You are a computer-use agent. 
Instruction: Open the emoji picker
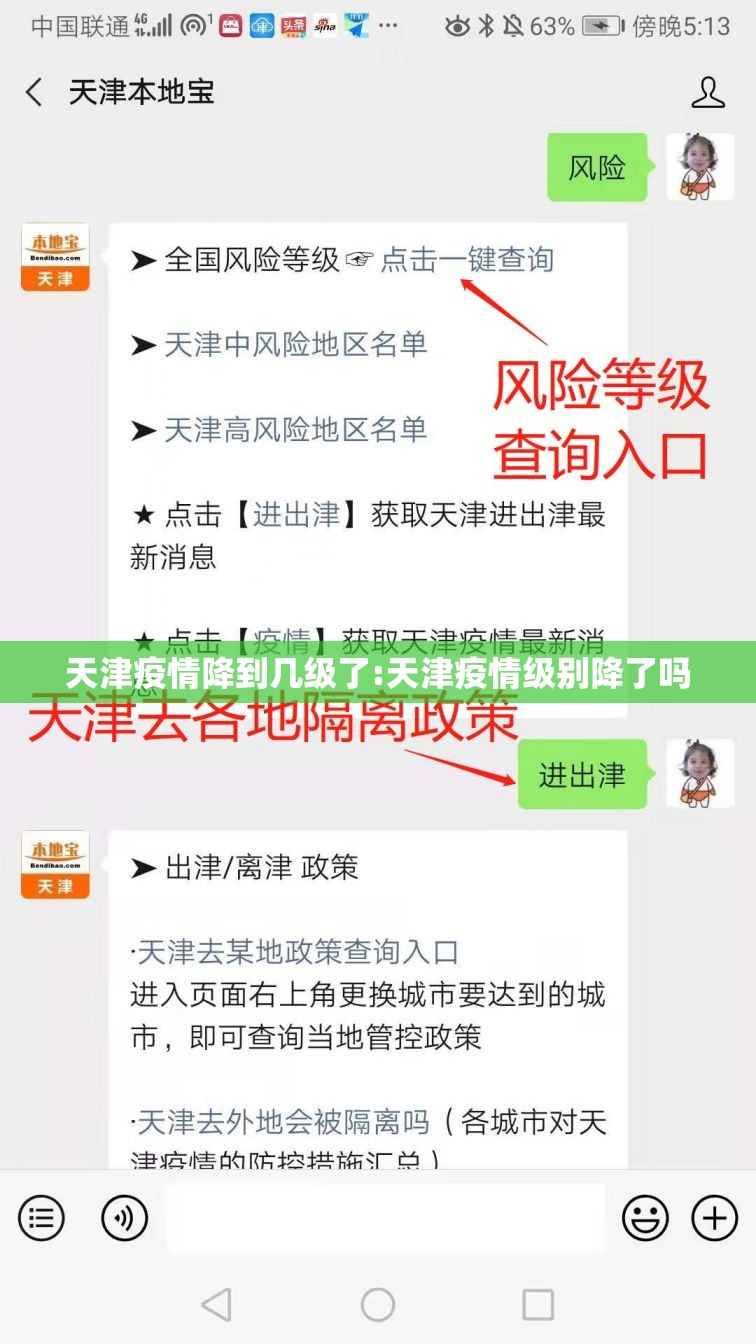click(x=645, y=1218)
